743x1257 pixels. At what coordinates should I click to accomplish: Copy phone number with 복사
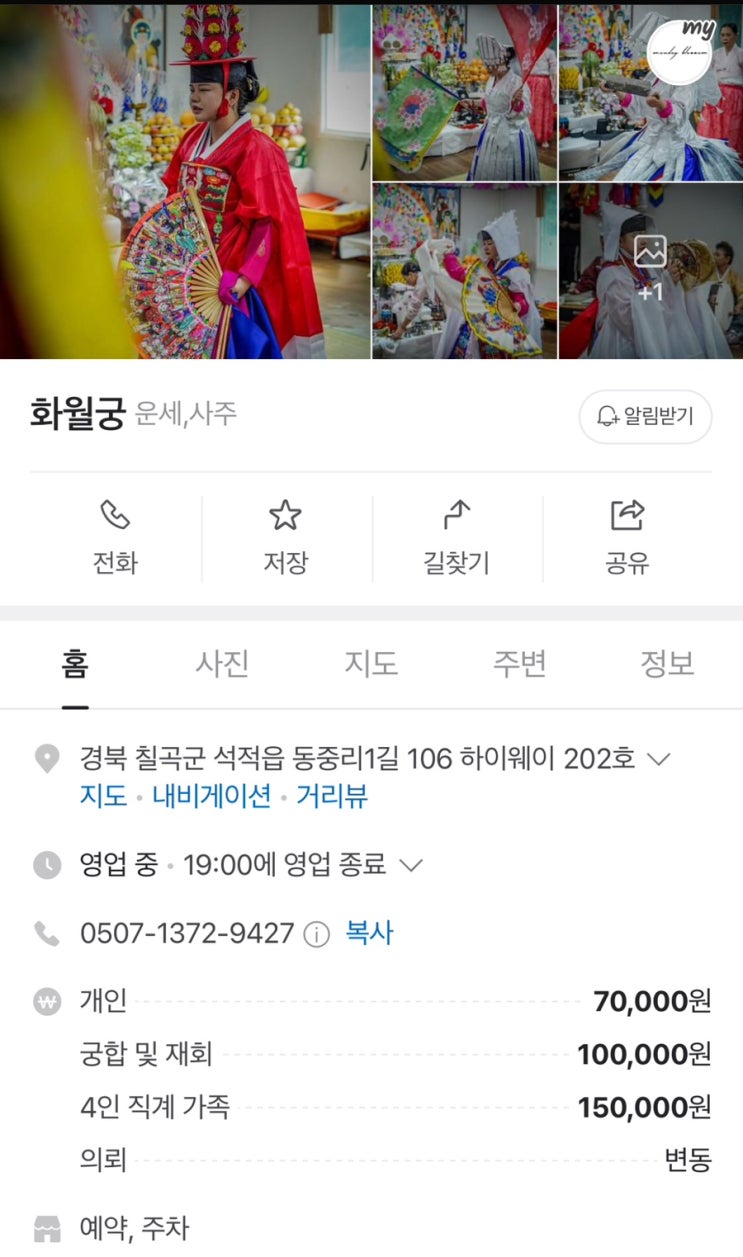[370, 934]
